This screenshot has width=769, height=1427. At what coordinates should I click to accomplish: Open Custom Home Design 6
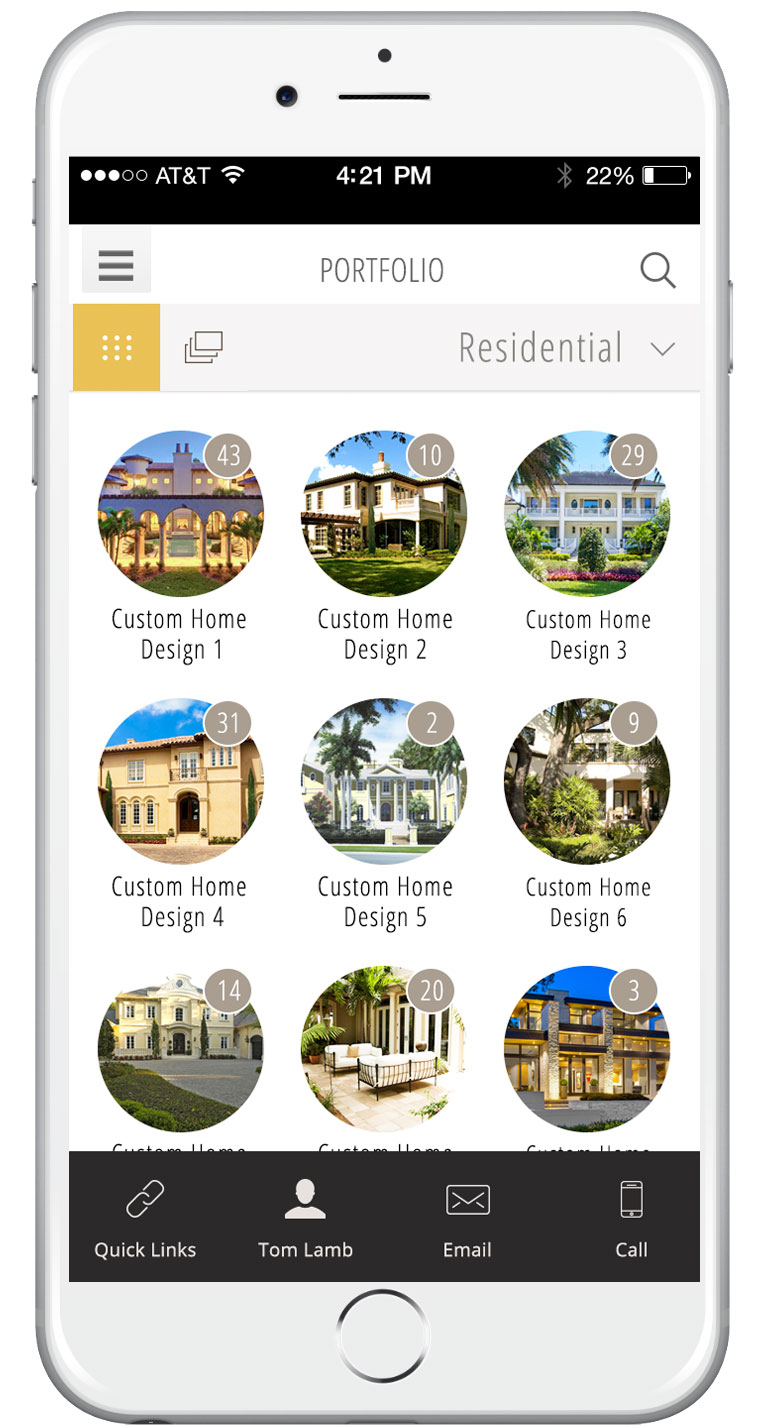tap(588, 782)
